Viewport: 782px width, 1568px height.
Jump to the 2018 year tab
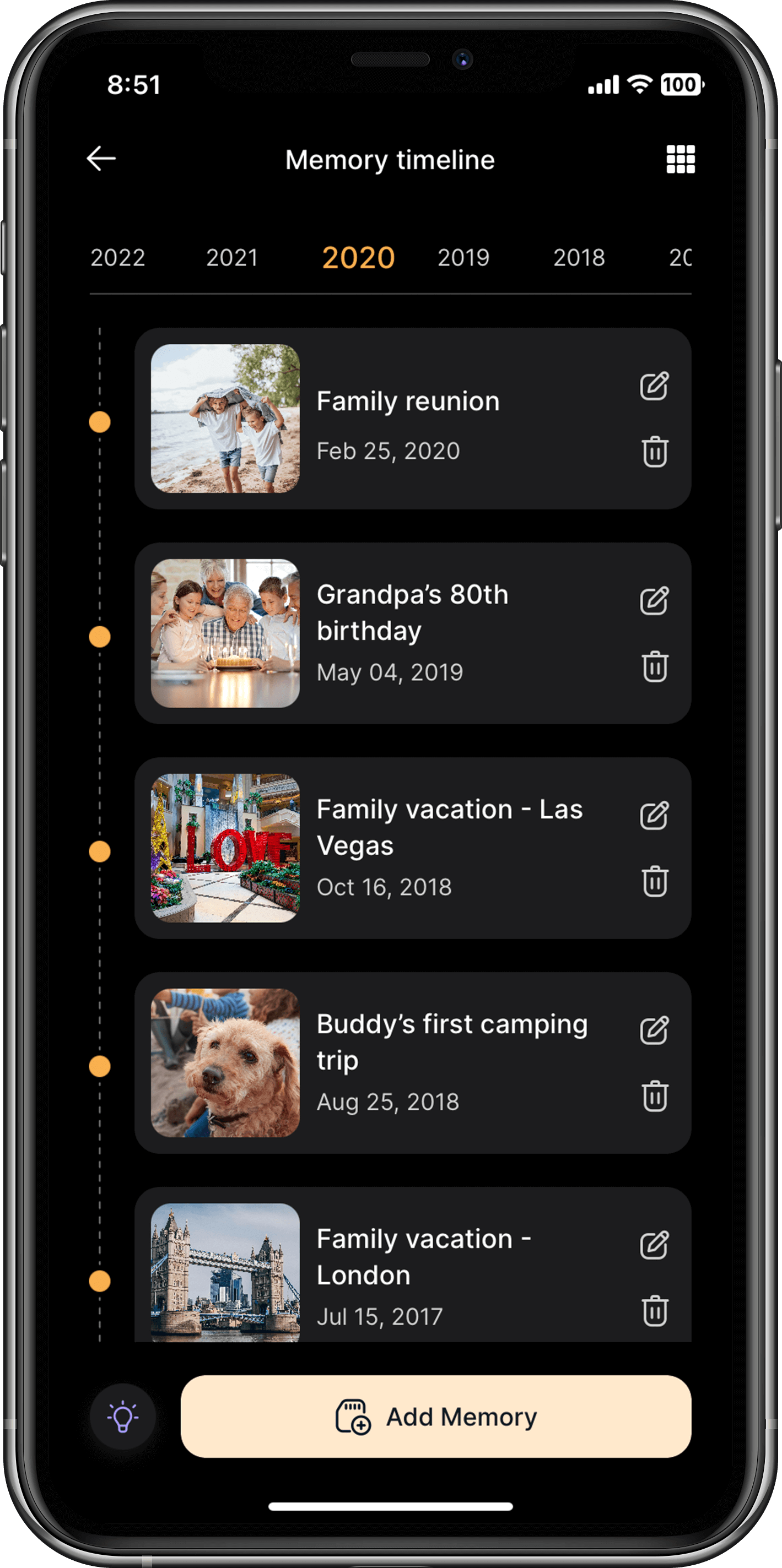(579, 258)
